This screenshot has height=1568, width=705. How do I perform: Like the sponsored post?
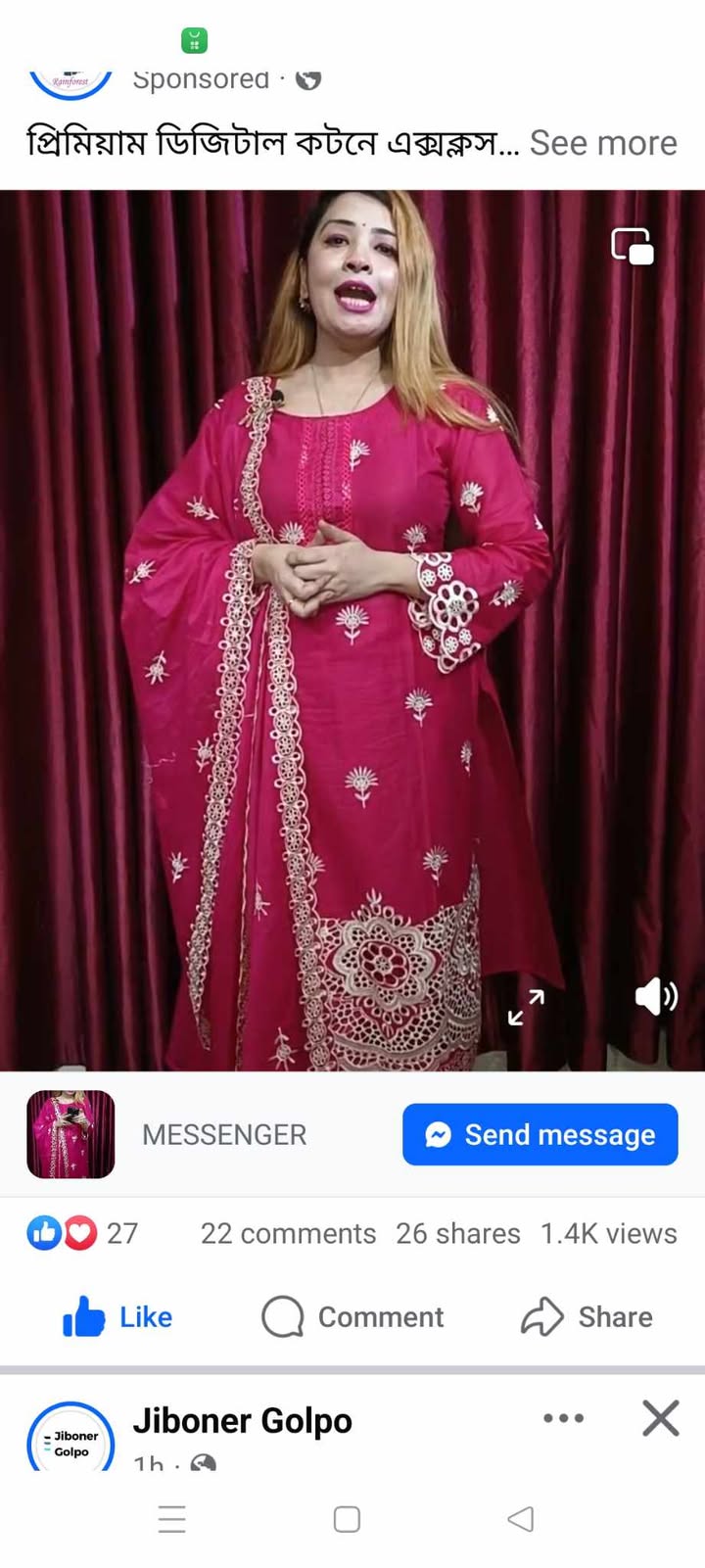tap(117, 1317)
